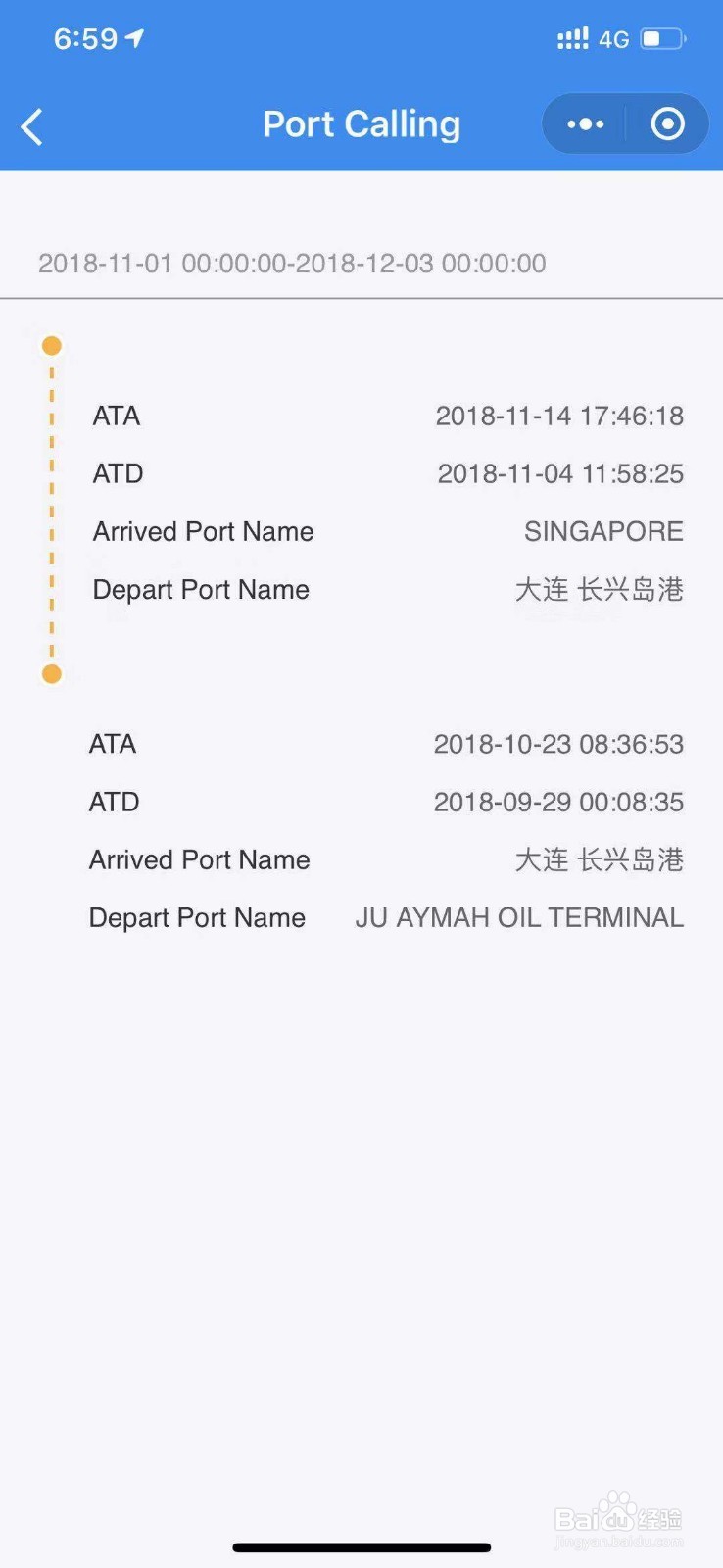This screenshot has width=723, height=1568.
Task: Open the date range 2018-11-01 to 2018-12-03
Action: [293, 263]
